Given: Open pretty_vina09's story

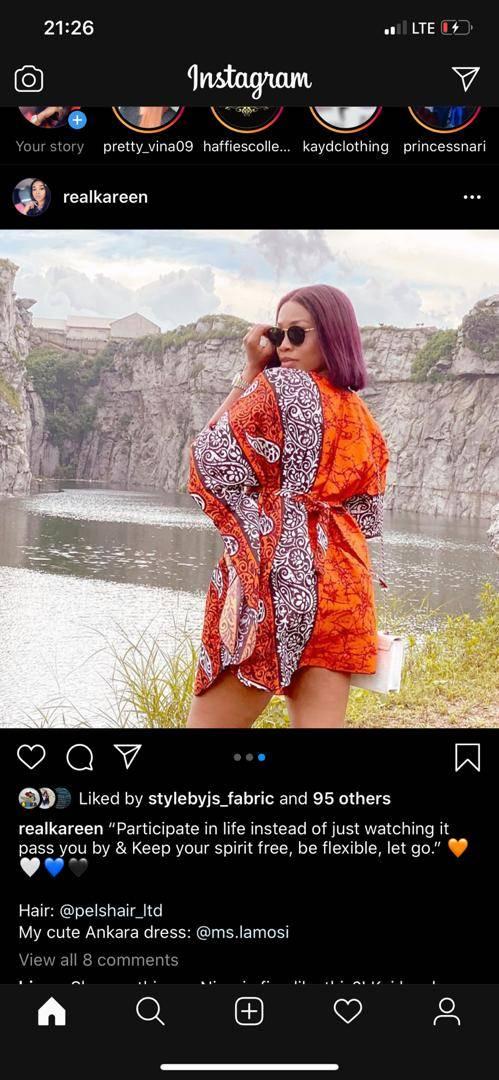Looking at the screenshot, I should point(147,118).
